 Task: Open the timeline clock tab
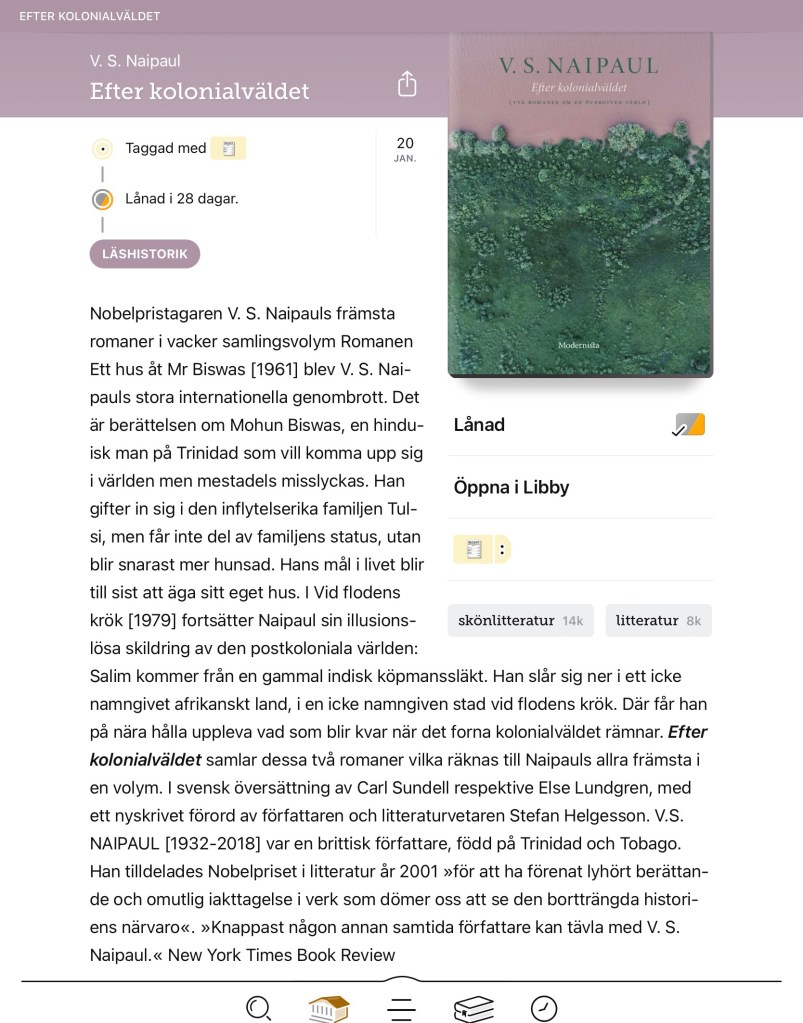coord(544,1008)
